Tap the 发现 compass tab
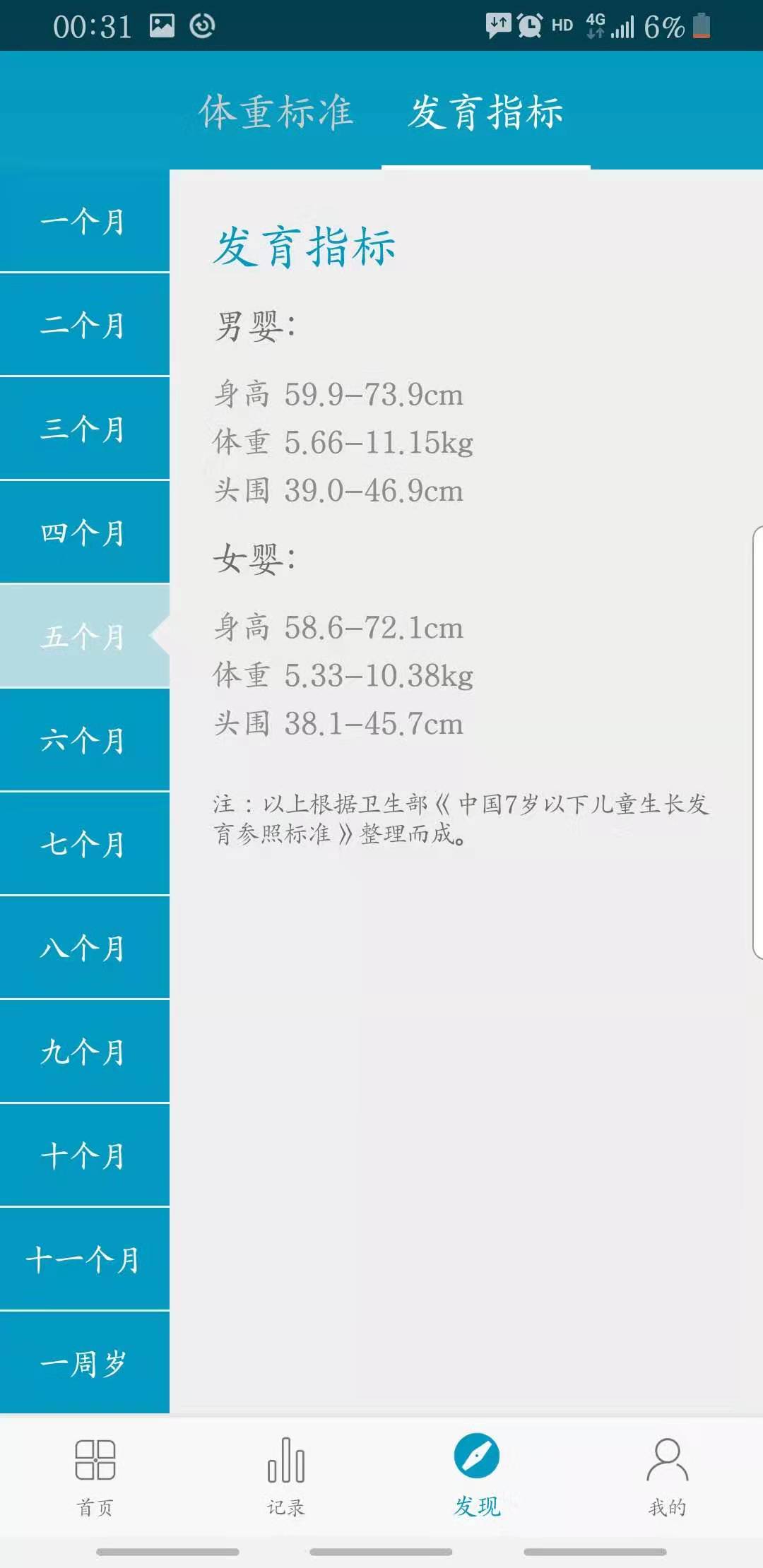This screenshot has height=1568, width=763. click(x=477, y=1477)
